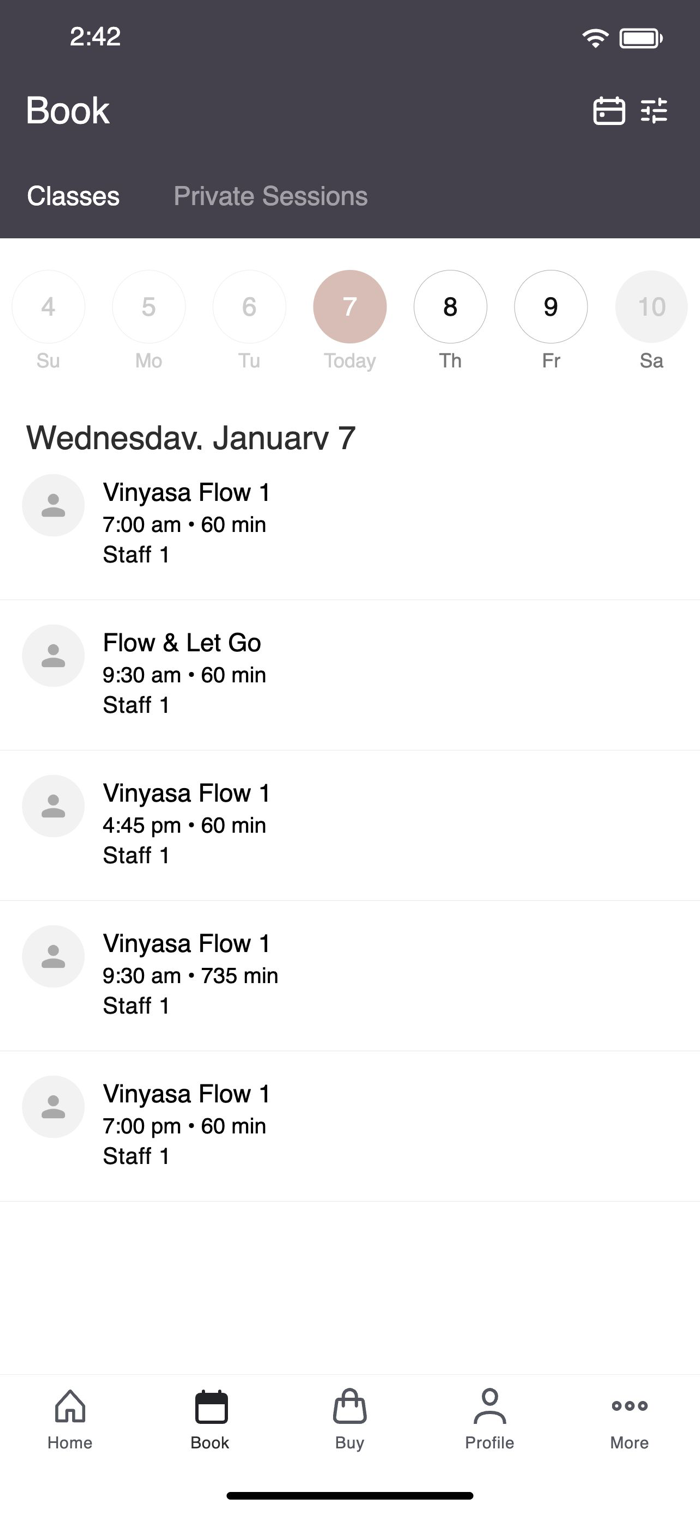Select Saturday the 10th

651,307
